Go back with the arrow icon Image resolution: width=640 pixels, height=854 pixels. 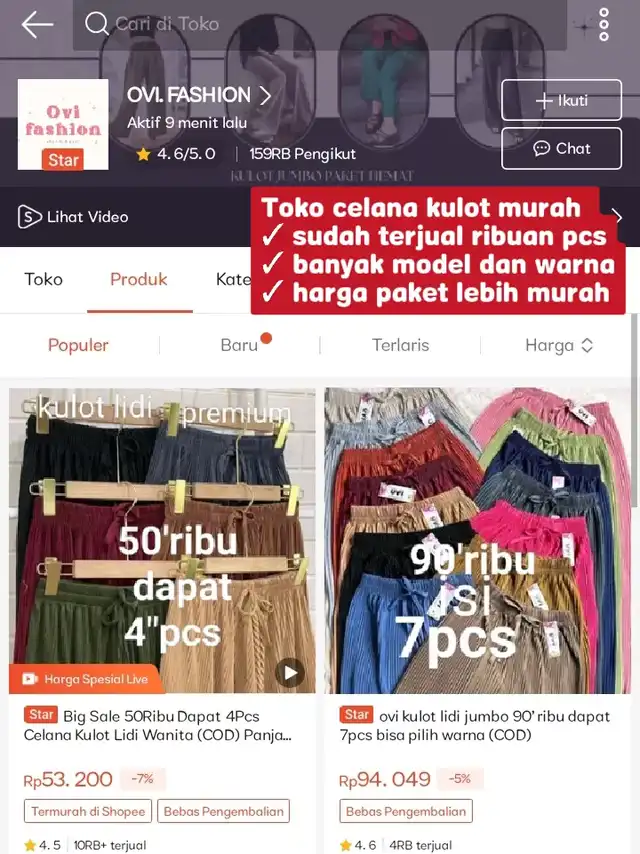pyautogui.click(x=37, y=24)
